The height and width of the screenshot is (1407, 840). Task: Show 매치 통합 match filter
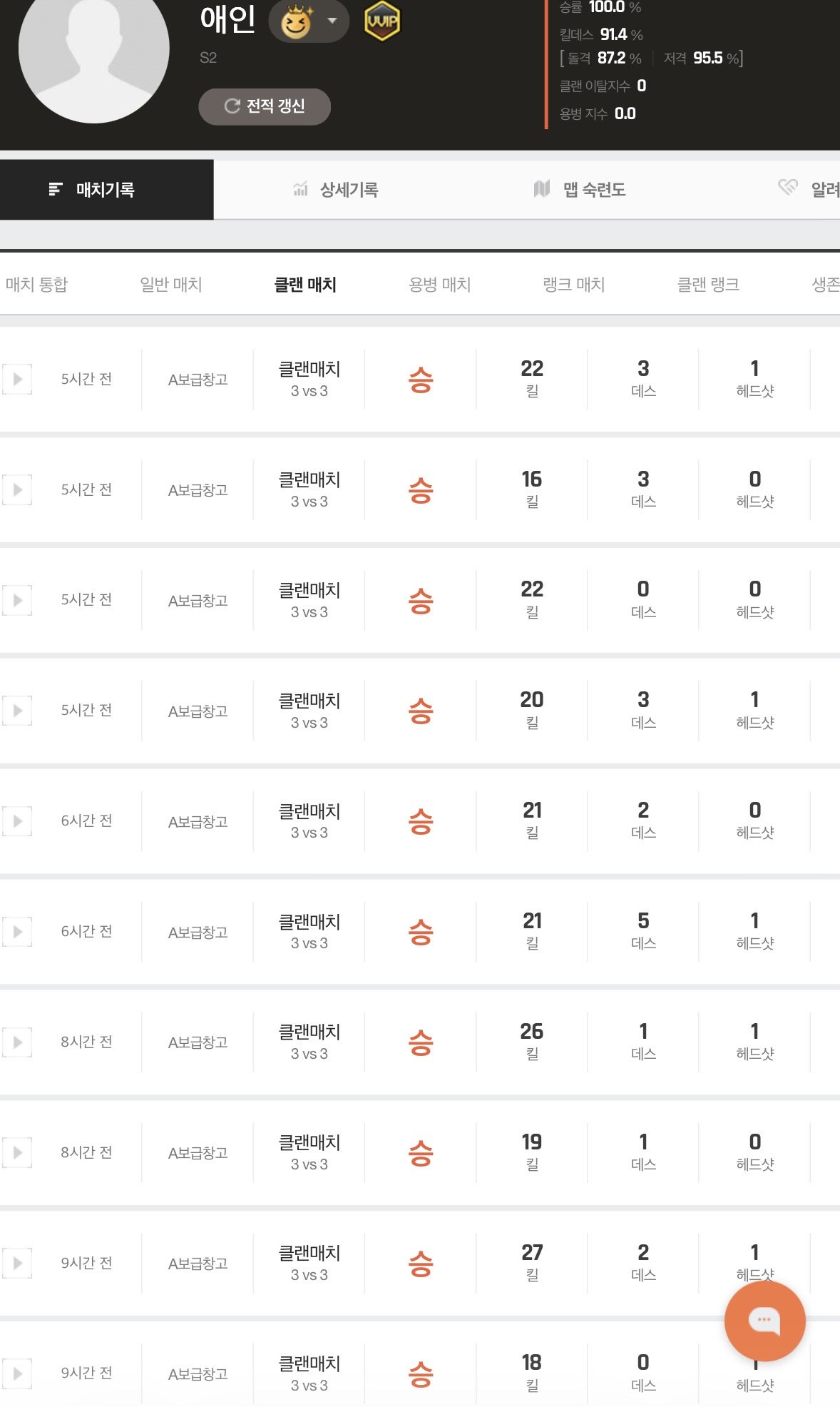(x=36, y=285)
